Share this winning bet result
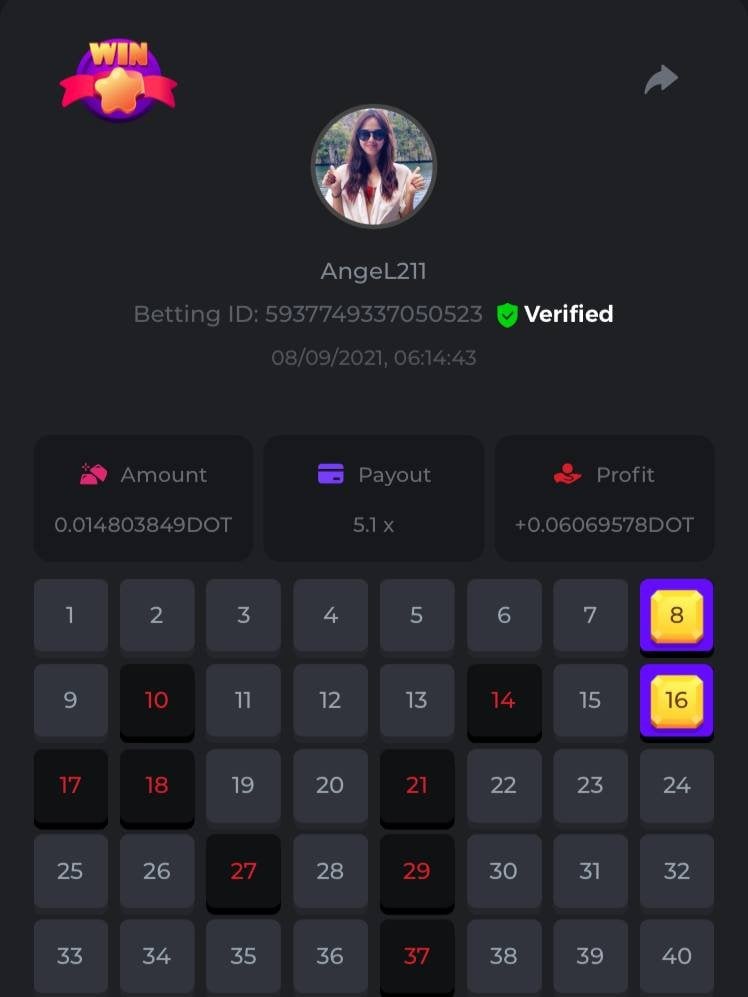This screenshot has width=748, height=997. [x=661, y=80]
